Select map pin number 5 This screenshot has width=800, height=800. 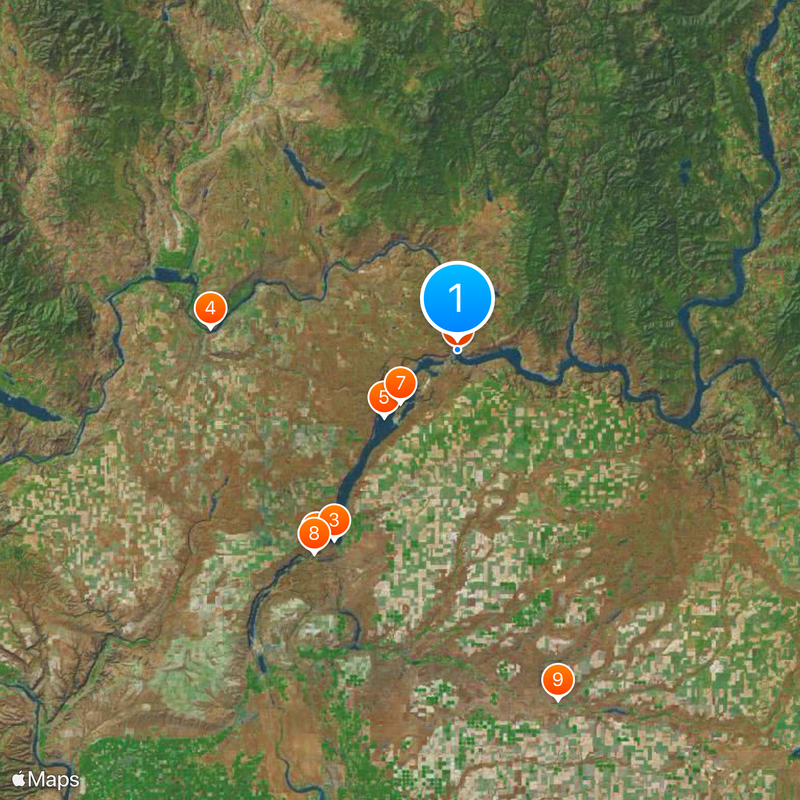coord(381,398)
